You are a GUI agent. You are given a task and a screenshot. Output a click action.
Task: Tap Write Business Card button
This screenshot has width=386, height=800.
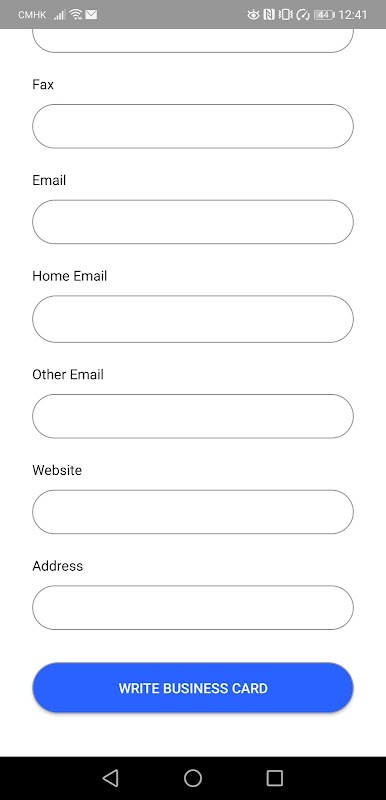click(193, 688)
